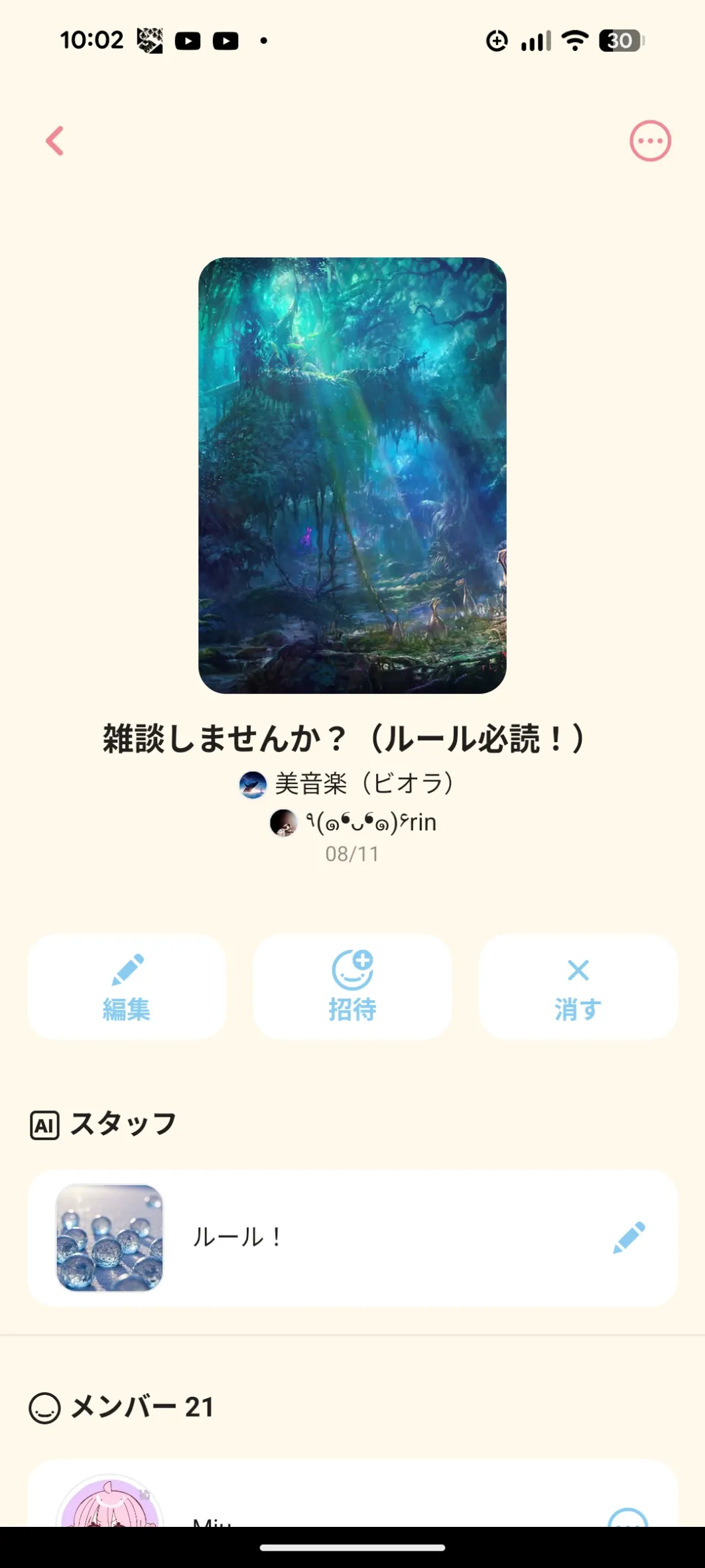
Task: Tap the 編集 edit button
Action: pyautogui.click(x=127, y=986)
